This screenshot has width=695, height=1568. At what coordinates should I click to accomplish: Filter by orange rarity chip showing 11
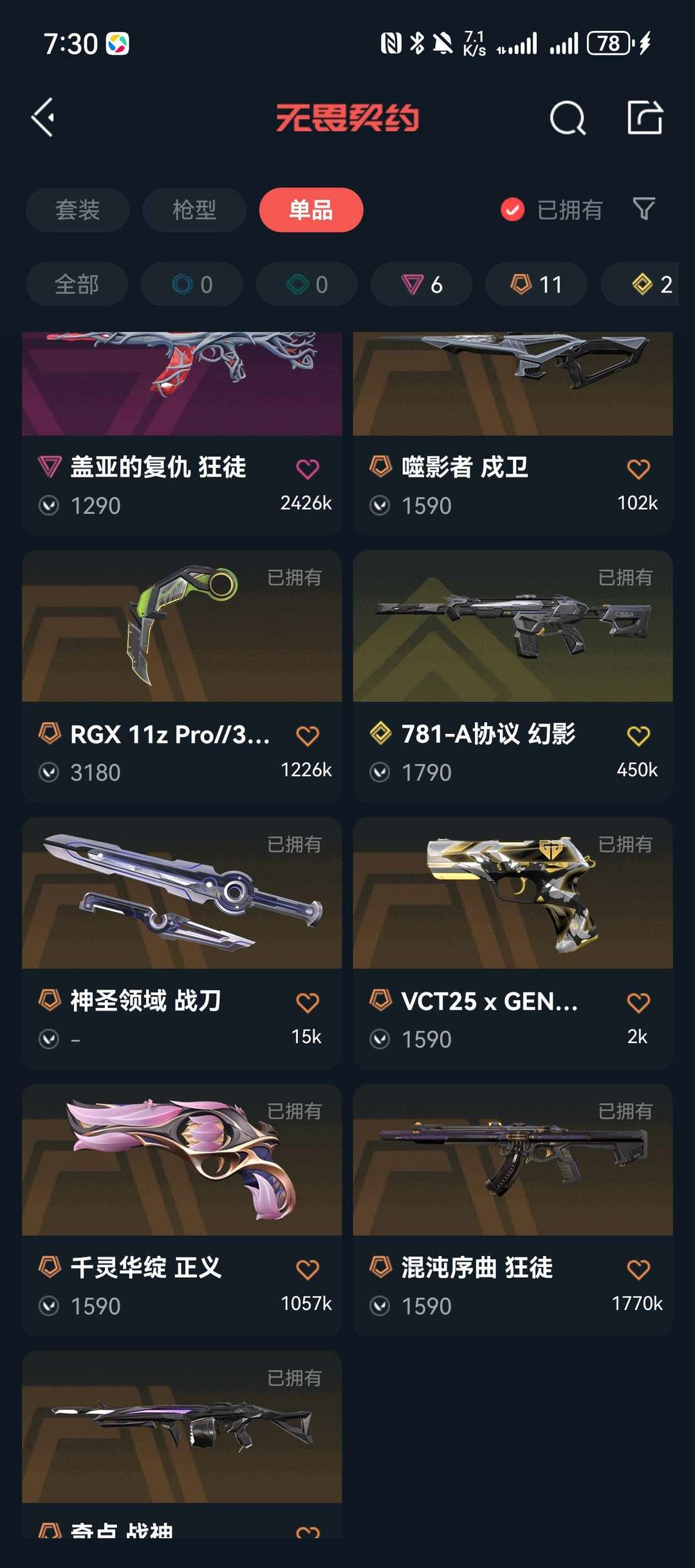click(x=536, y=284)
